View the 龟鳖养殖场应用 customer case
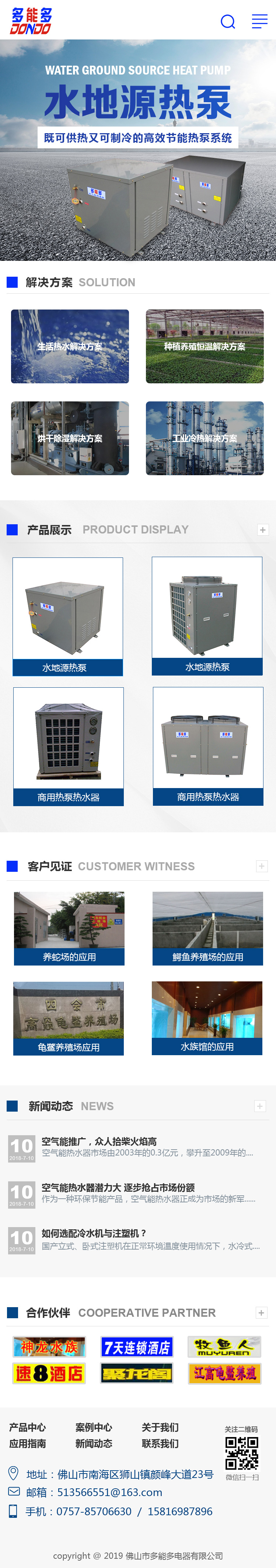276x1568 pixels. (x=69, y=1018)
